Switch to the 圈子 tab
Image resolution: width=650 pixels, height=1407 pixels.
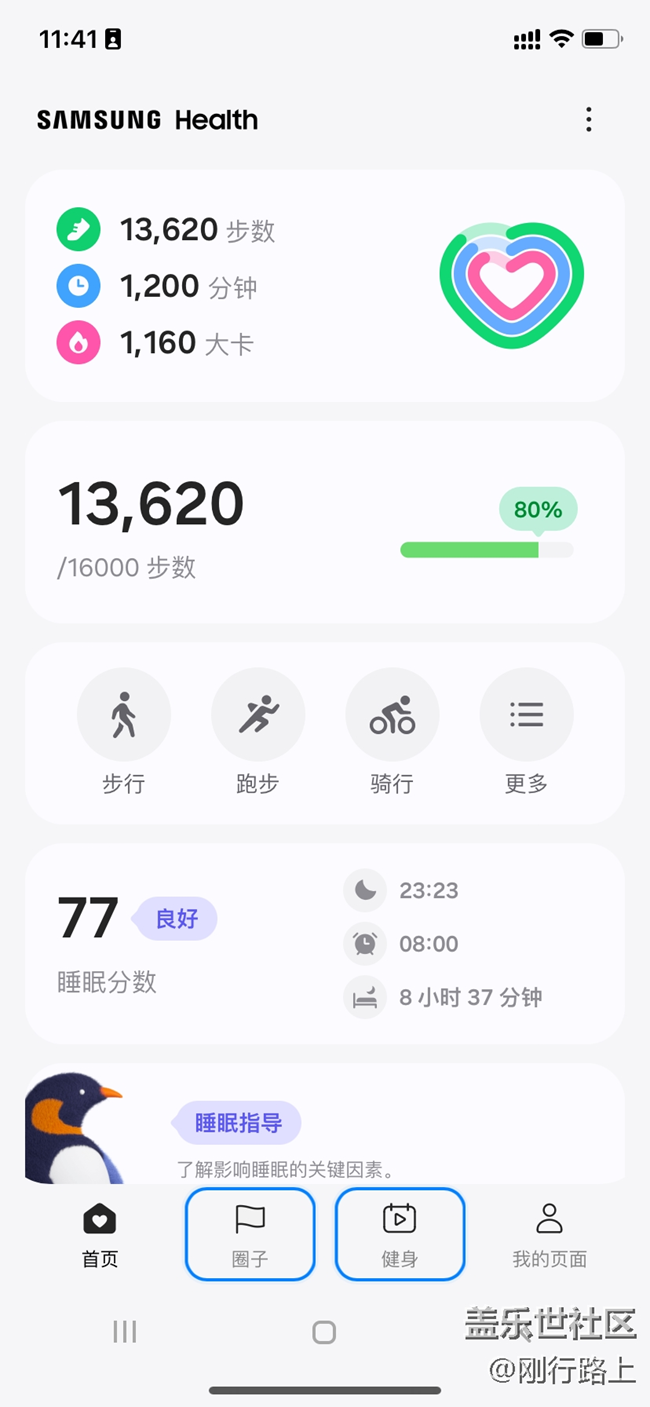(250, 1234)
